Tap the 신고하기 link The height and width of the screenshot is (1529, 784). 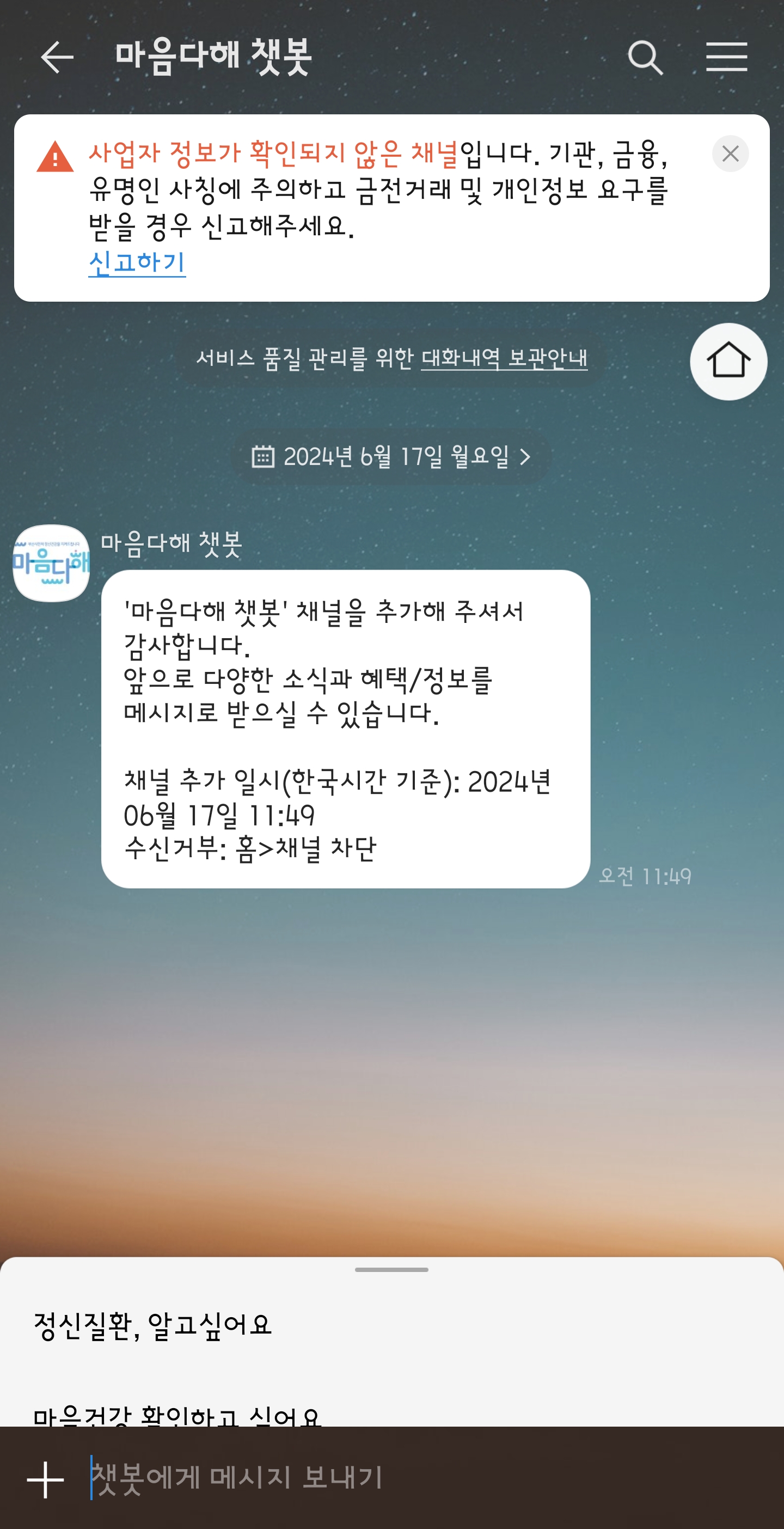tap(137, 263)
